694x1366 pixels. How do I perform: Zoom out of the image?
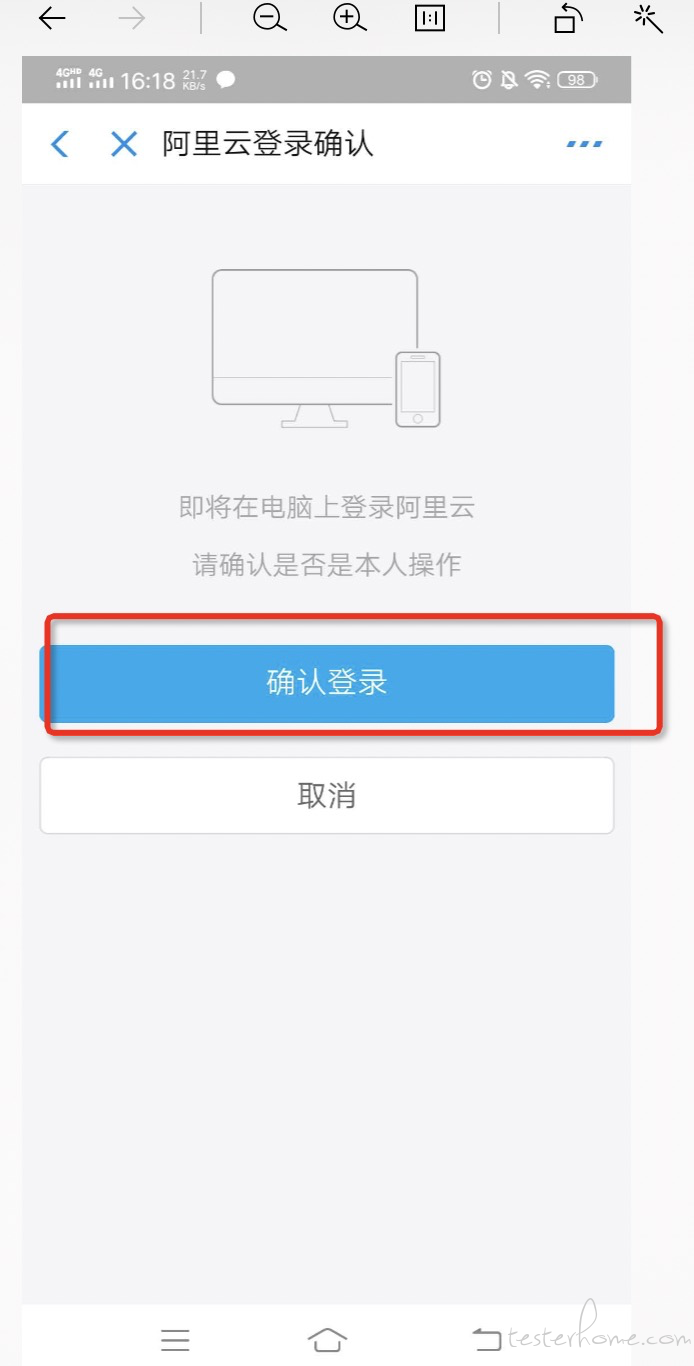pos(270,18)
